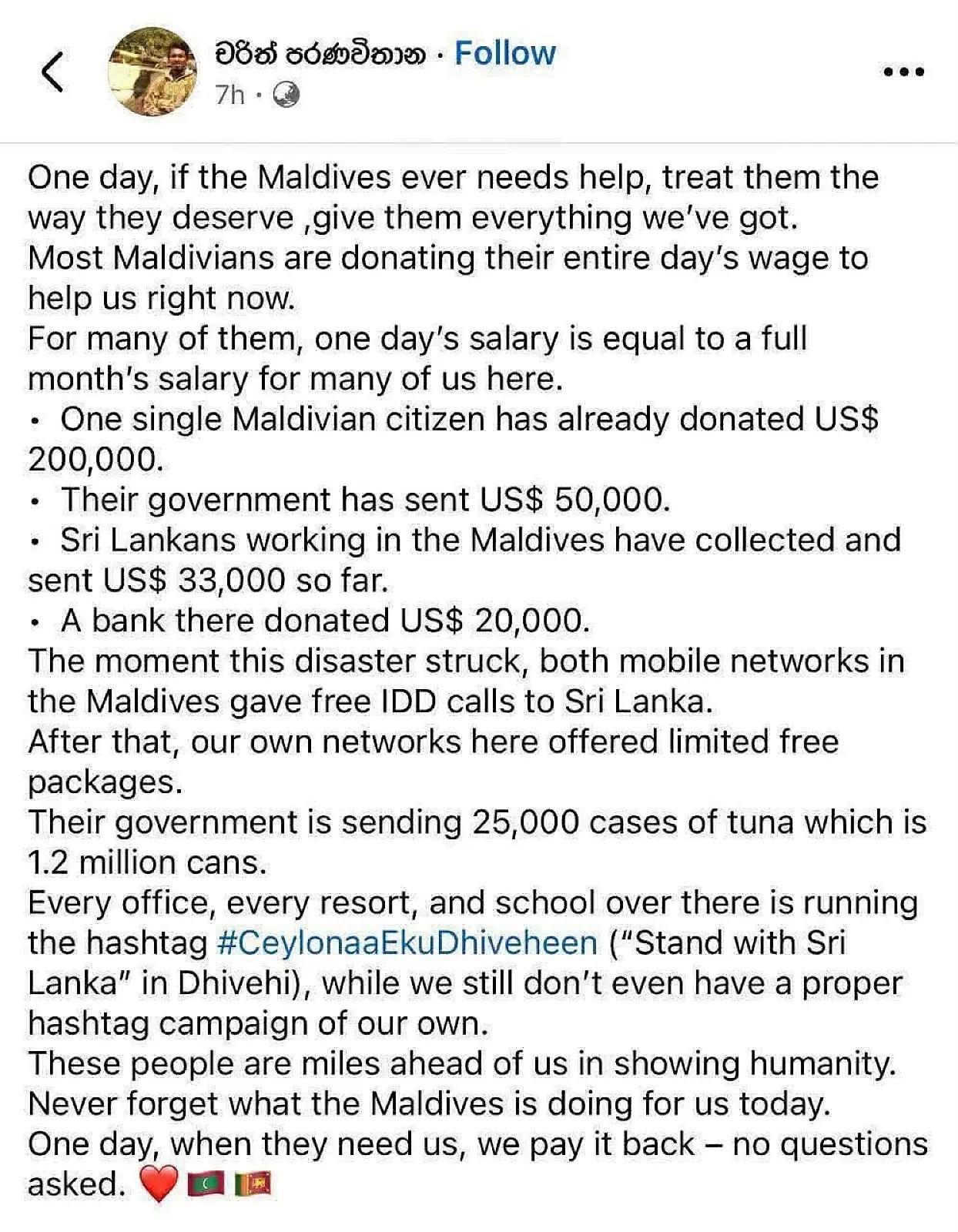This screenshot has height=1232, width=958.
Task: Open the author's name above the post
Action: 320,54
